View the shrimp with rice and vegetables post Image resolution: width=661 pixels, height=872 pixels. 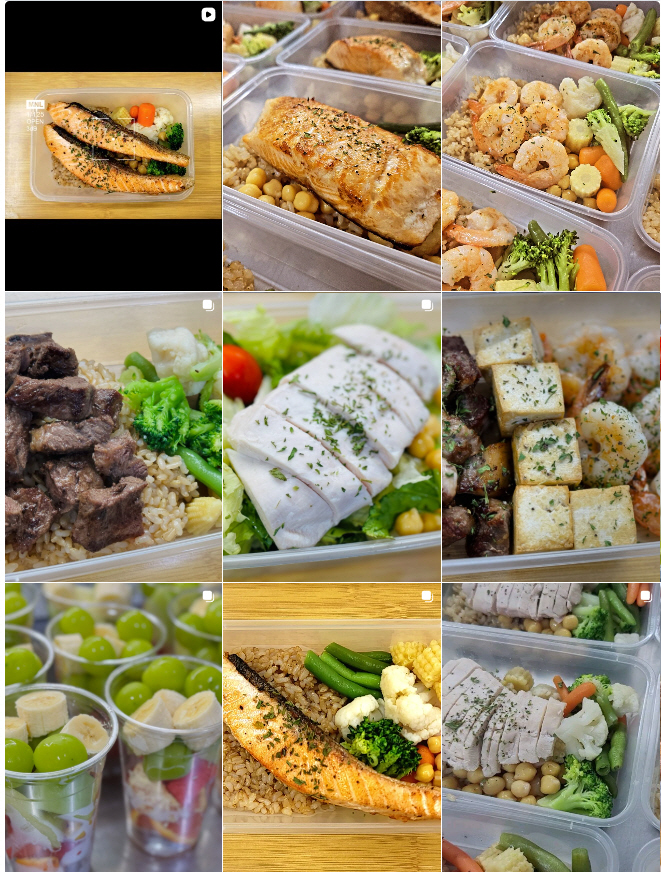point(551,146)
